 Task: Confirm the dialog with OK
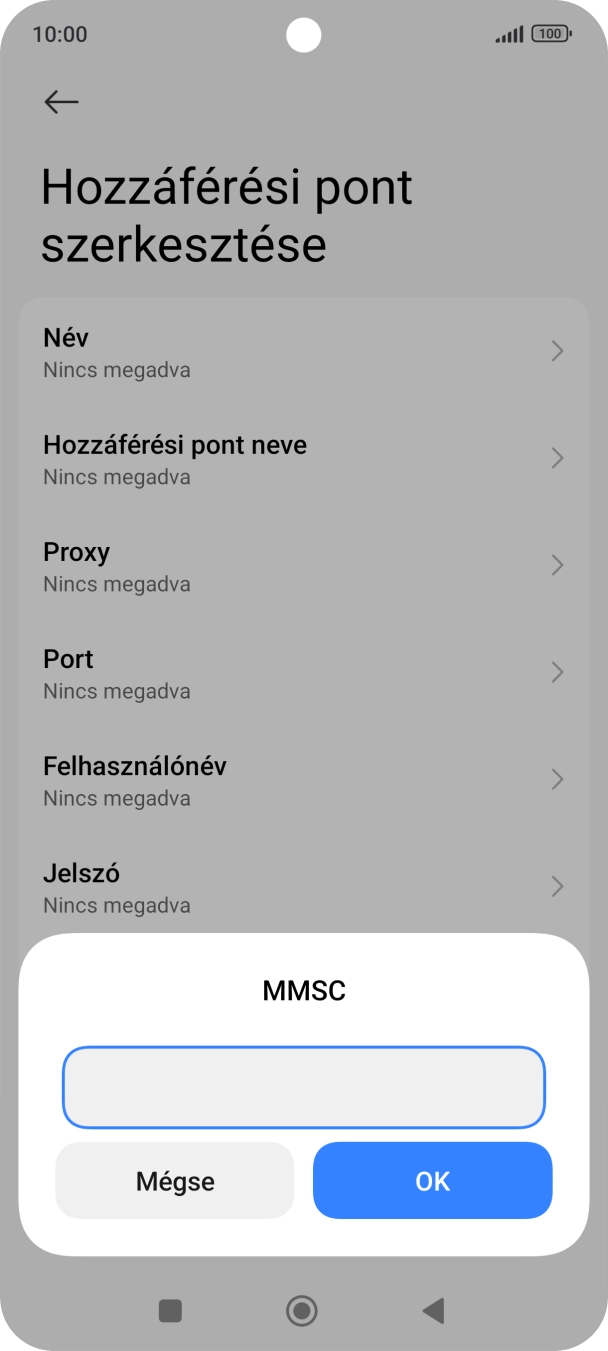click(x=432, y=1181)
